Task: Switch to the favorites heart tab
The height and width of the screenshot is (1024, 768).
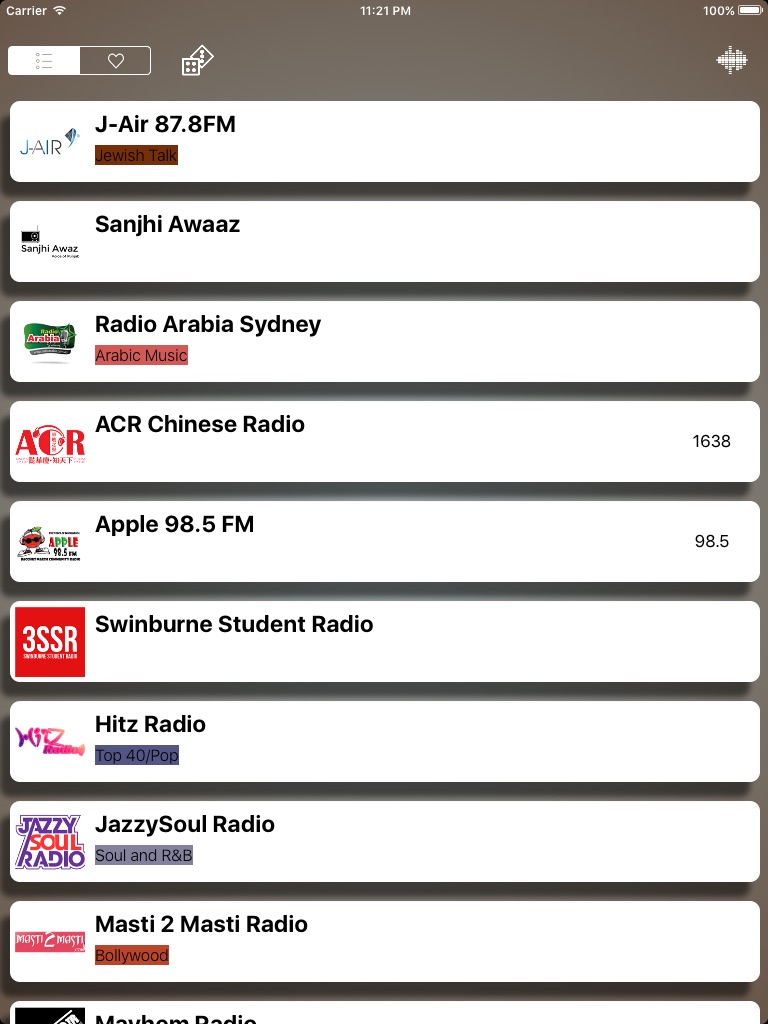Action: coord(116,61)
